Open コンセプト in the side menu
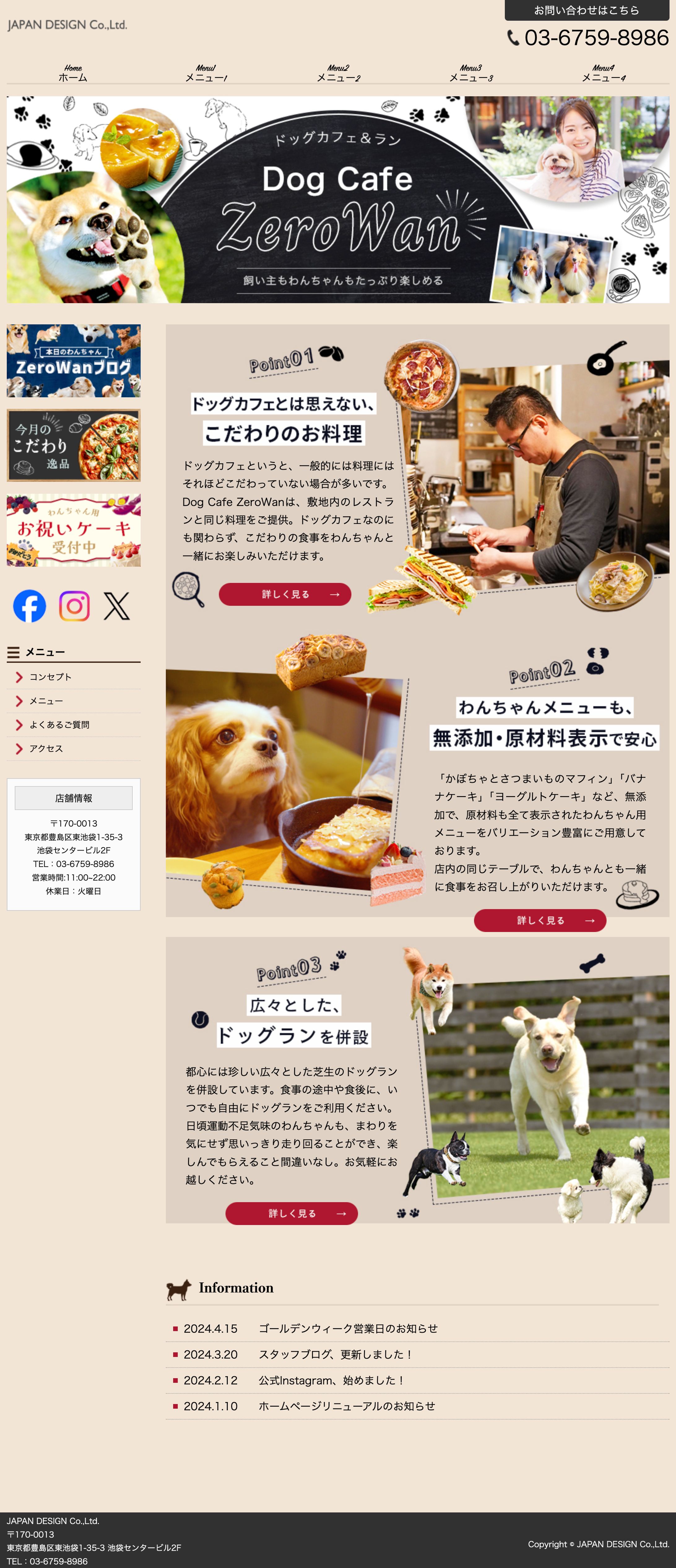 tap(50, 677)
